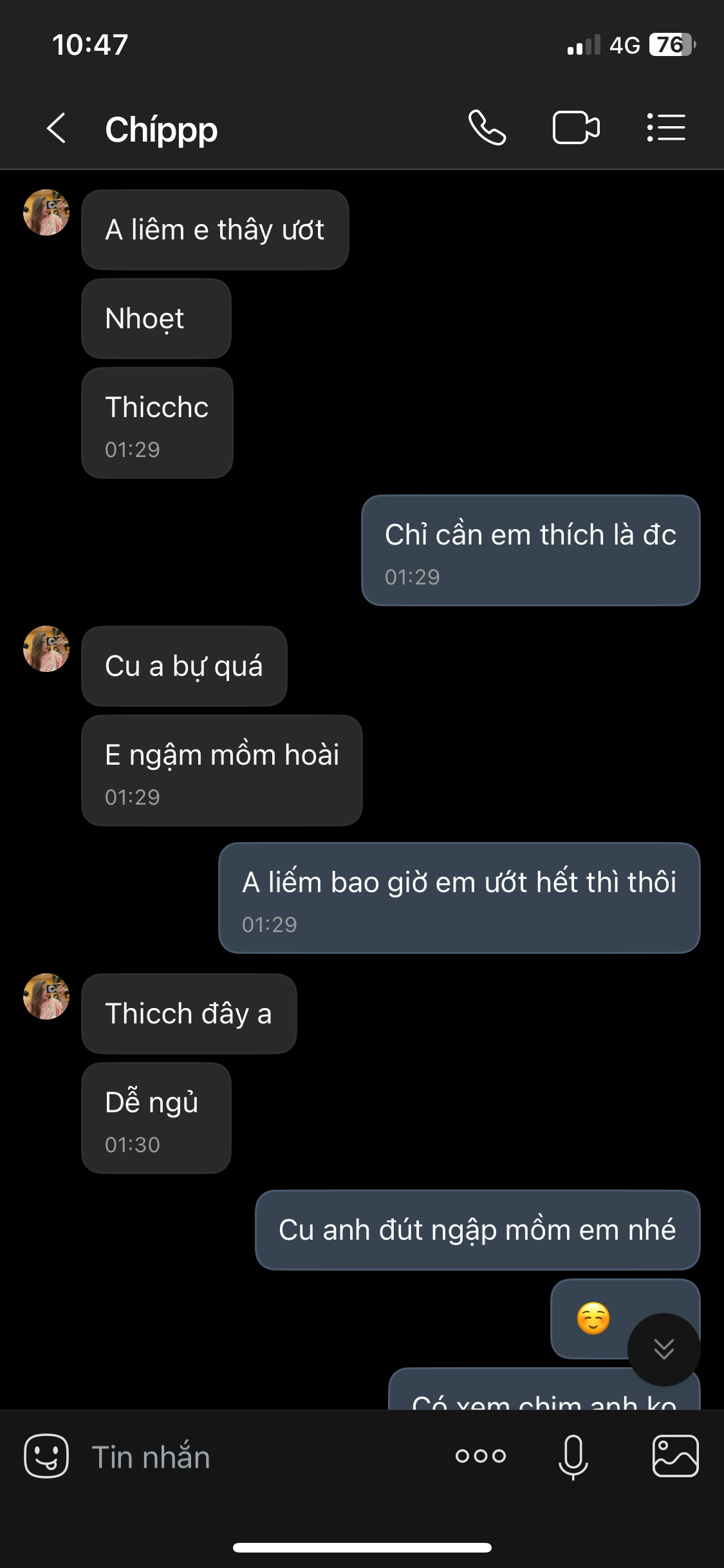Start a voice call with Chíppp

point(487,127)
